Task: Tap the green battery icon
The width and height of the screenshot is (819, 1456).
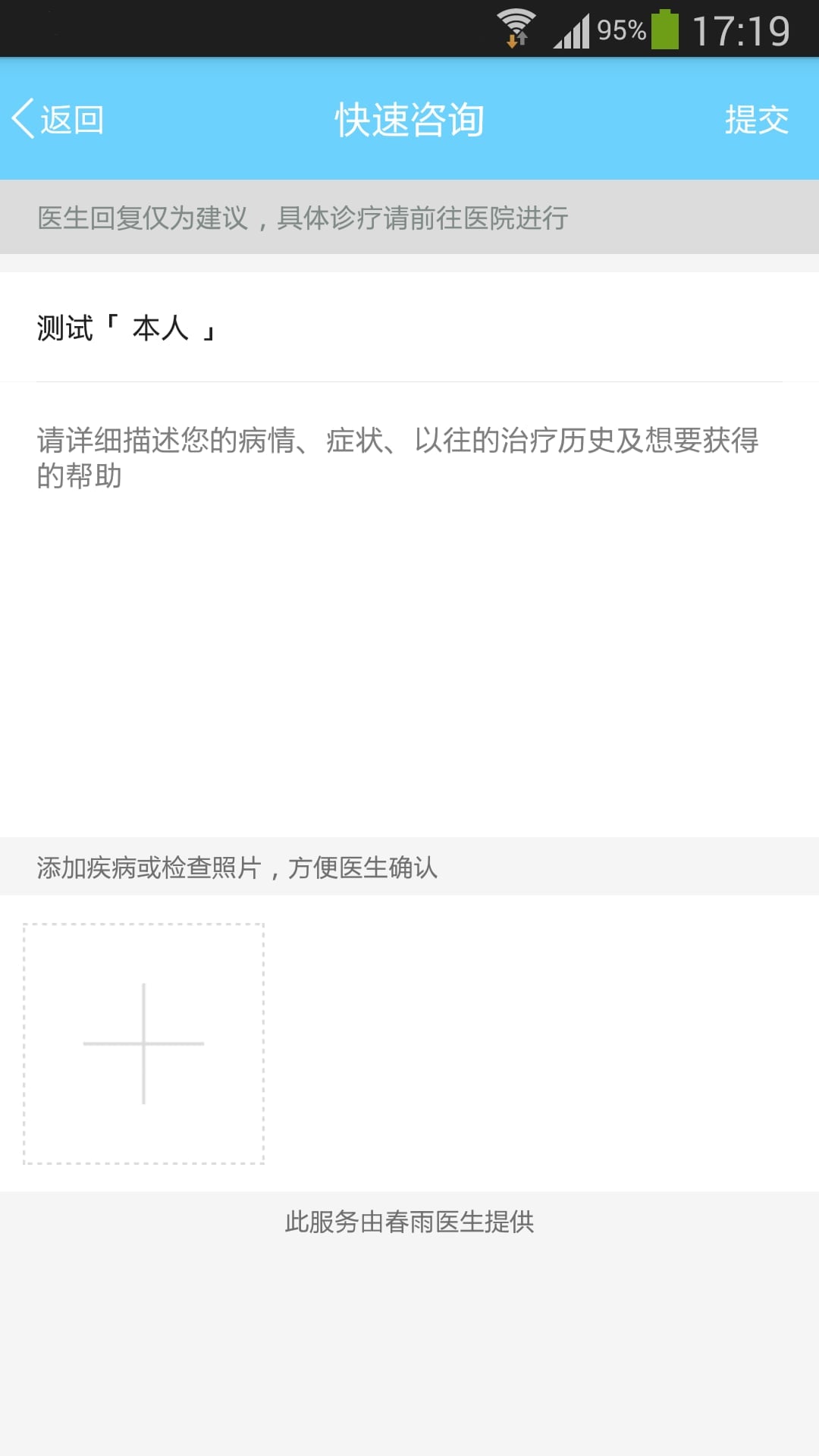Action: point(664,29)
